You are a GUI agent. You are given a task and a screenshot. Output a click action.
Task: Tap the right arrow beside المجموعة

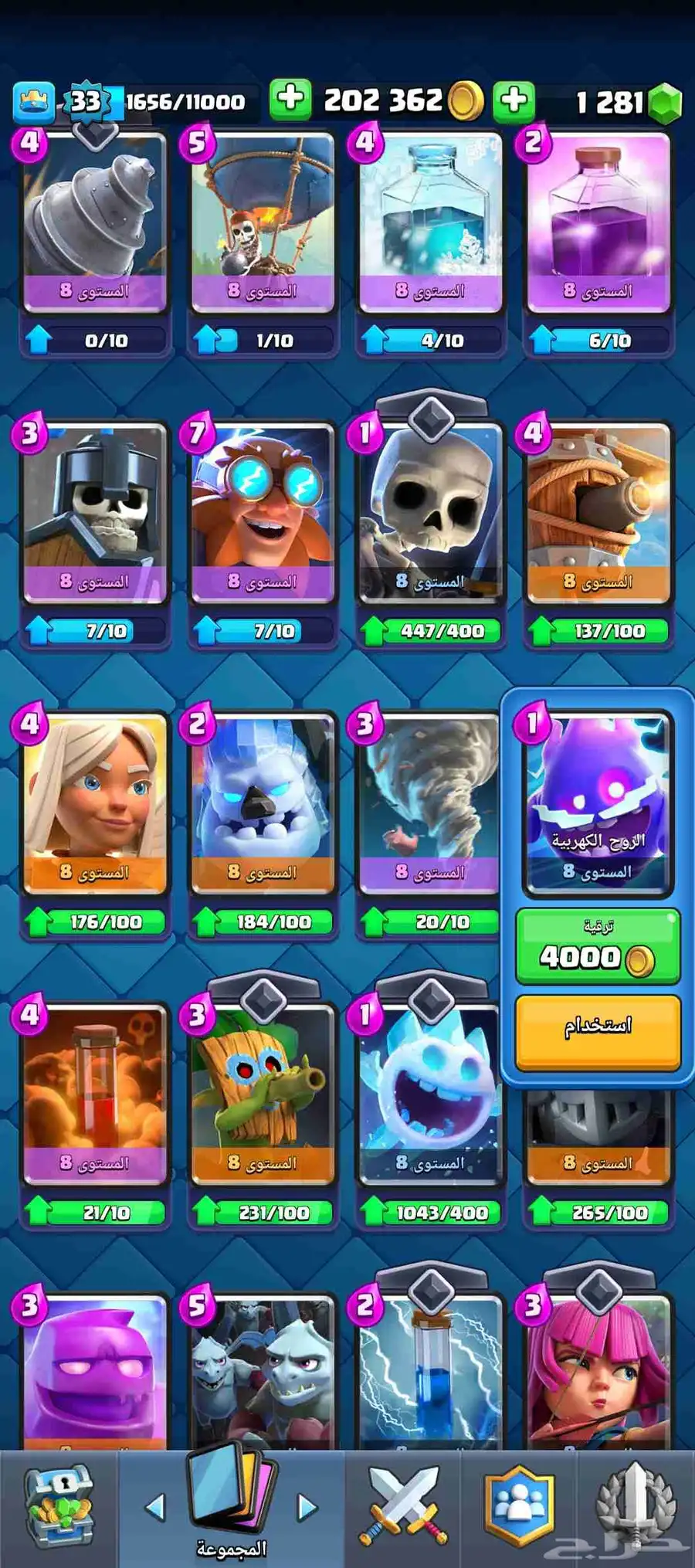pos(307,1506)
